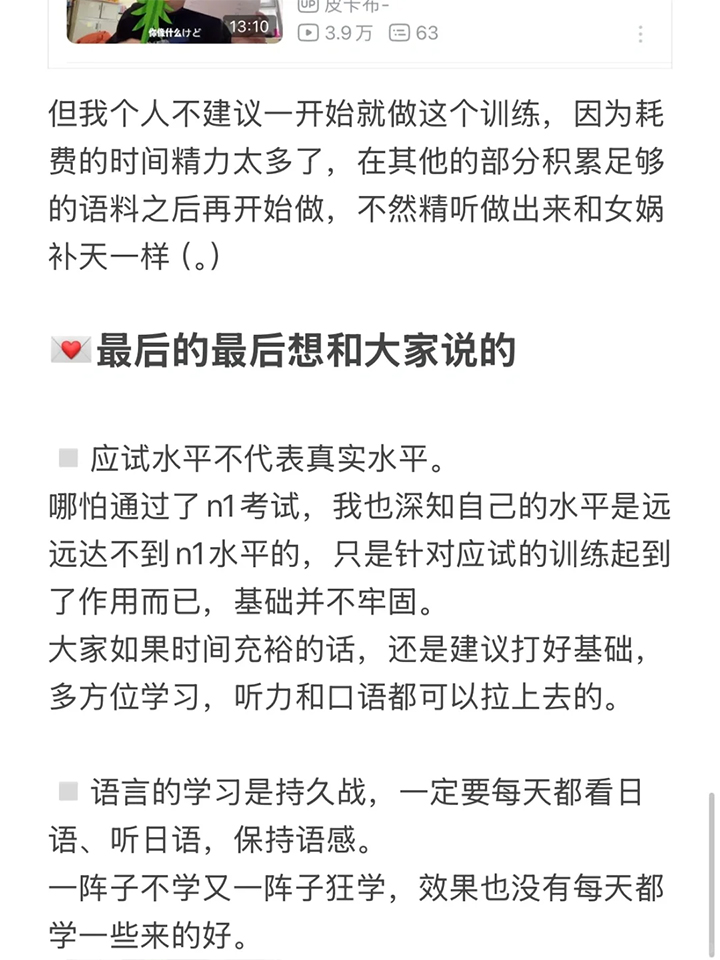
Task: Open the video card's overflow menu
Action: pyautogui.click(x=640, y=34)
